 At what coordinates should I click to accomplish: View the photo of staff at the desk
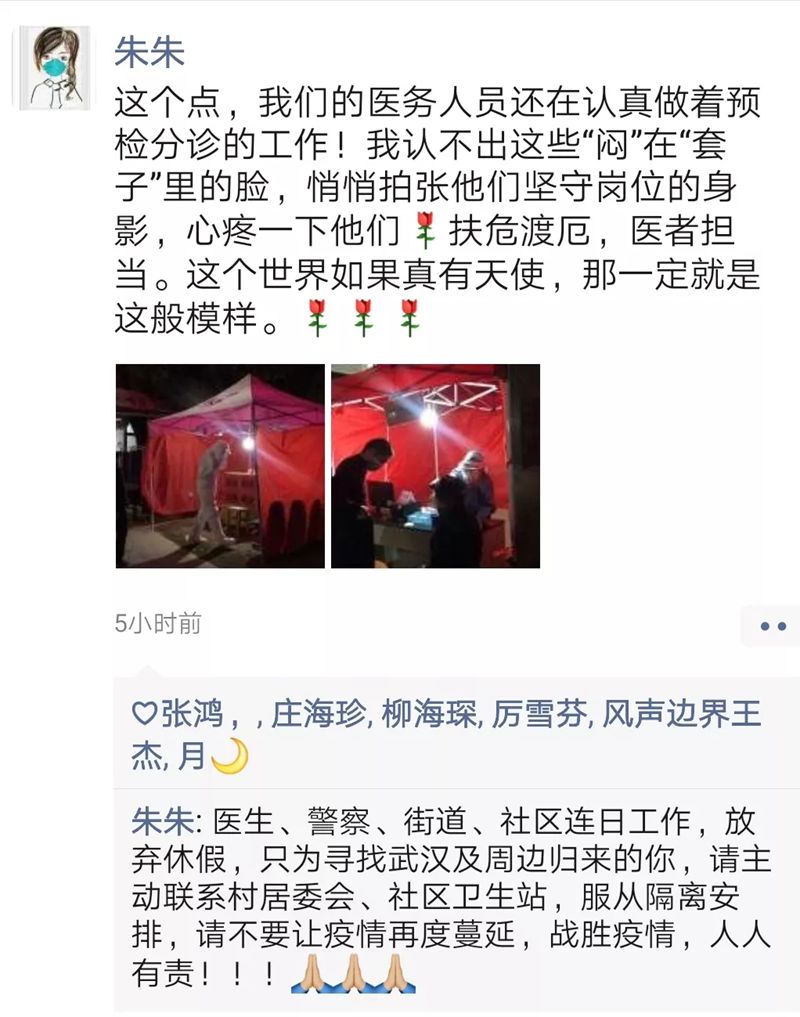coord(435,466)
